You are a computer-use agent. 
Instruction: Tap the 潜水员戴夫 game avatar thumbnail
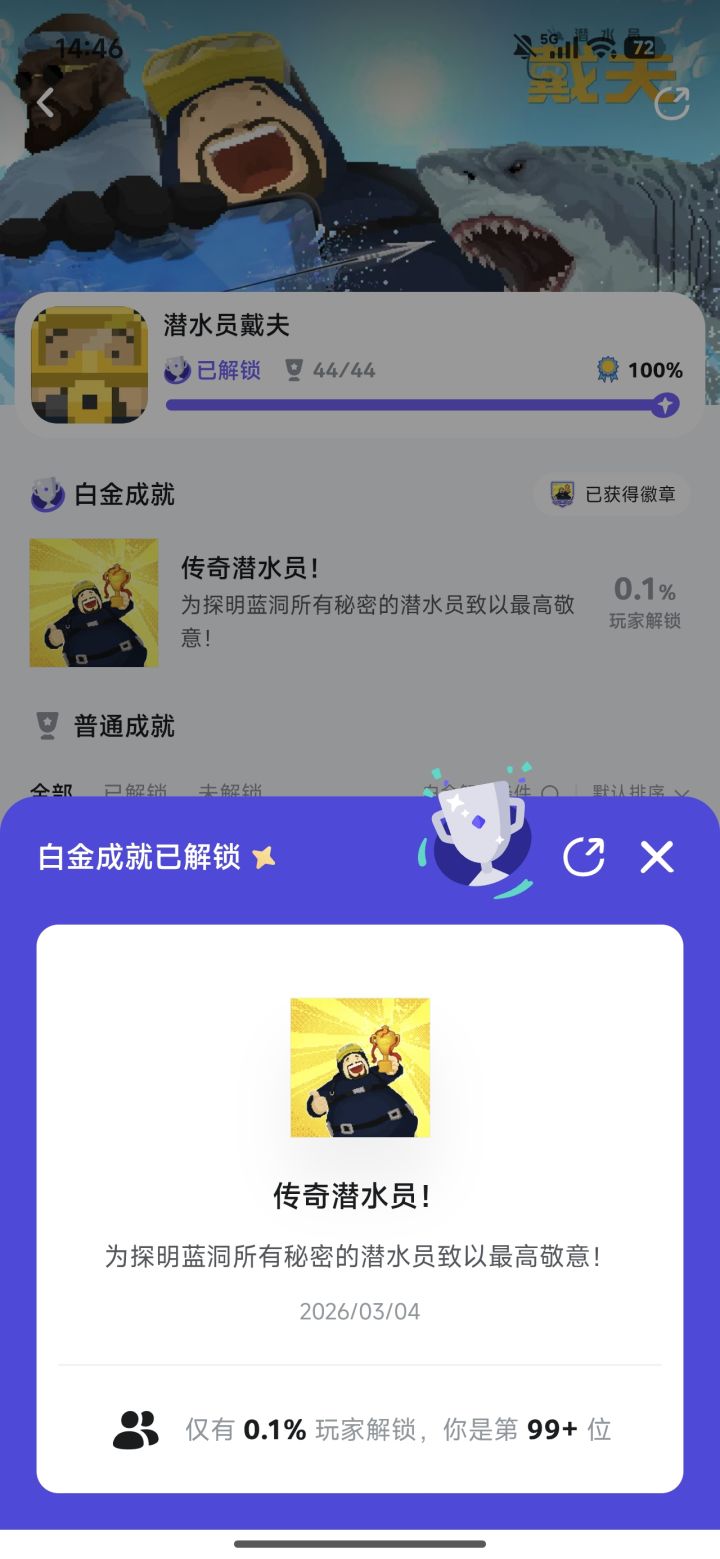point(89,367)
